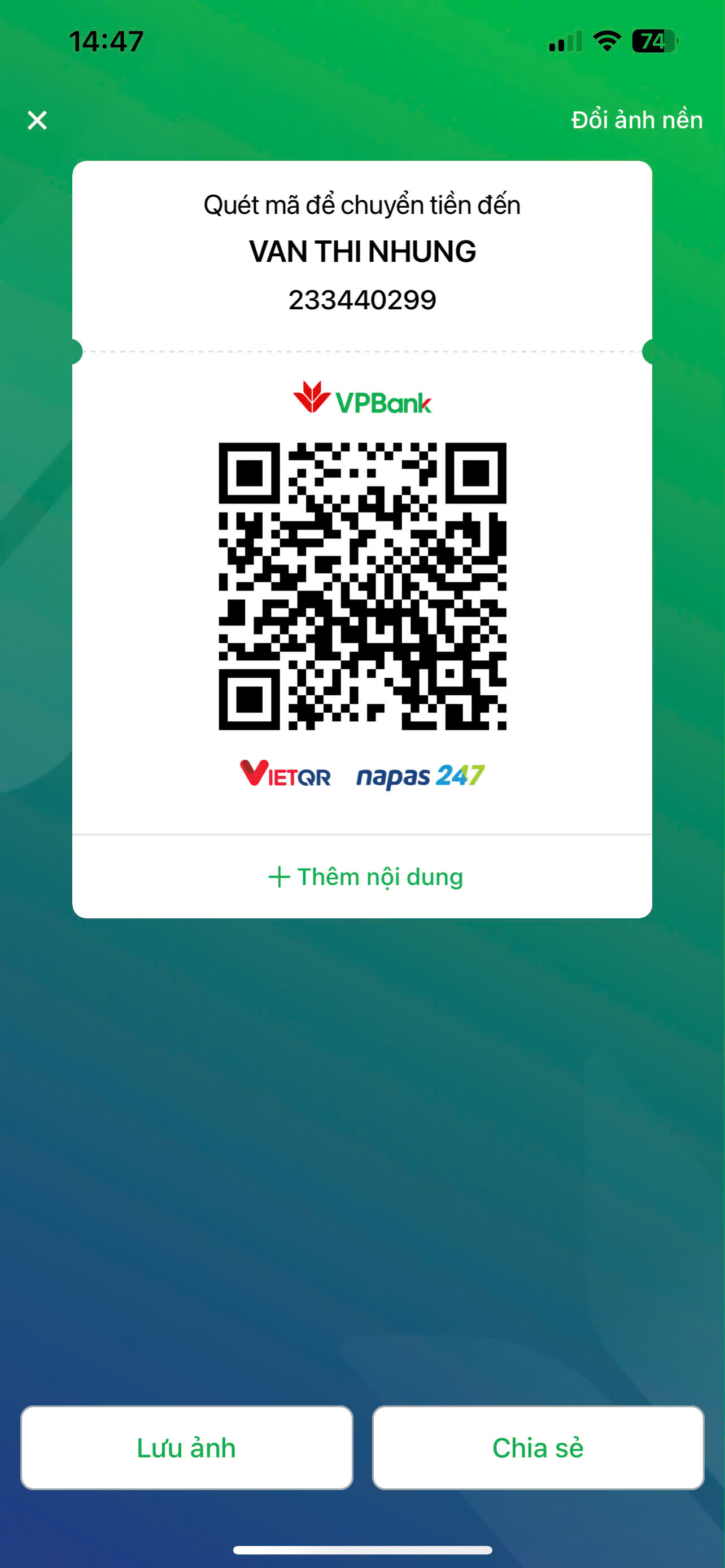Viewport: 725px width, 1568px height.
Task: Close the QR code screen
Action: (x=37, y=120)
